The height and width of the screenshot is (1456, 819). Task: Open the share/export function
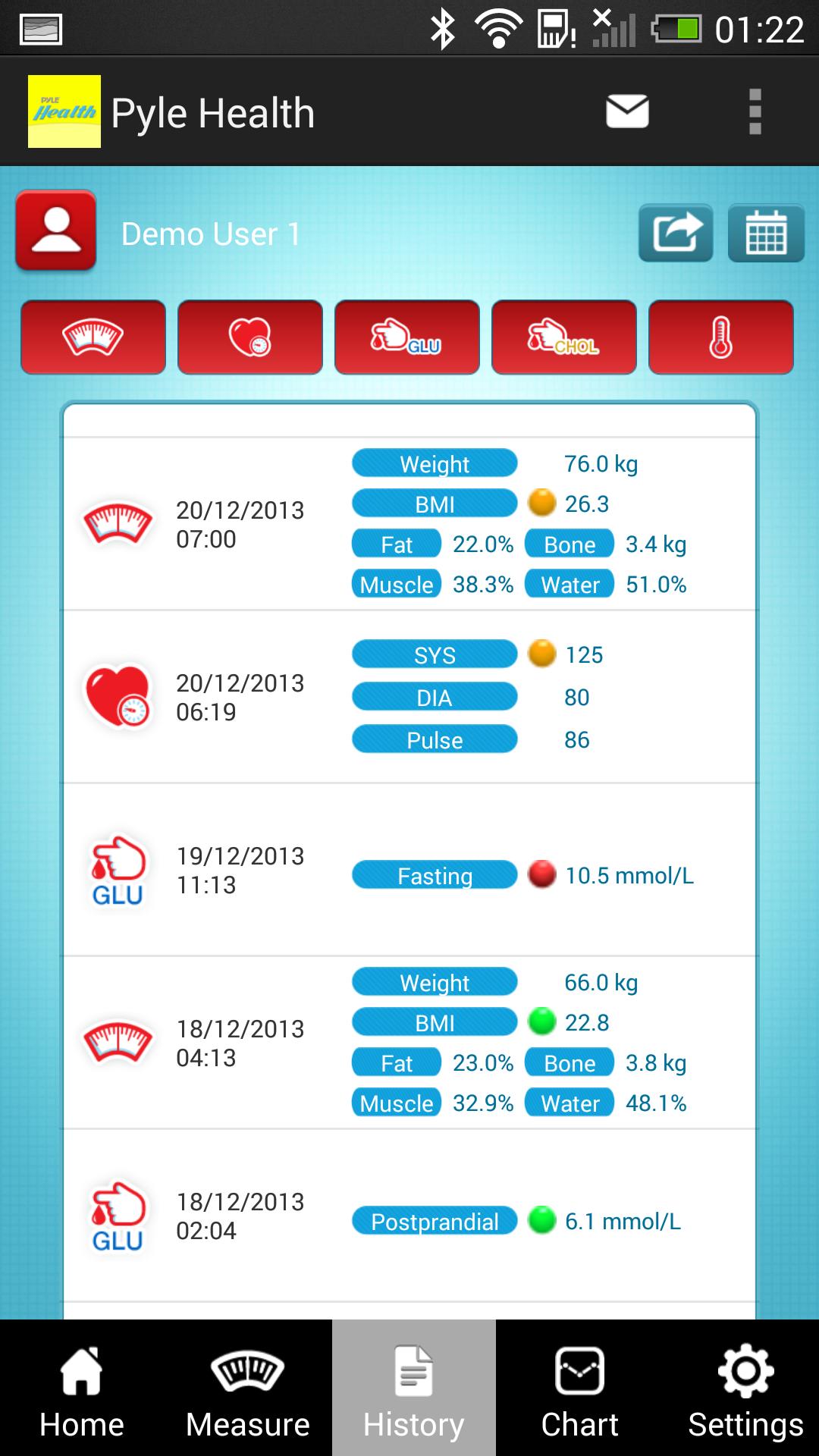(675, 233)
